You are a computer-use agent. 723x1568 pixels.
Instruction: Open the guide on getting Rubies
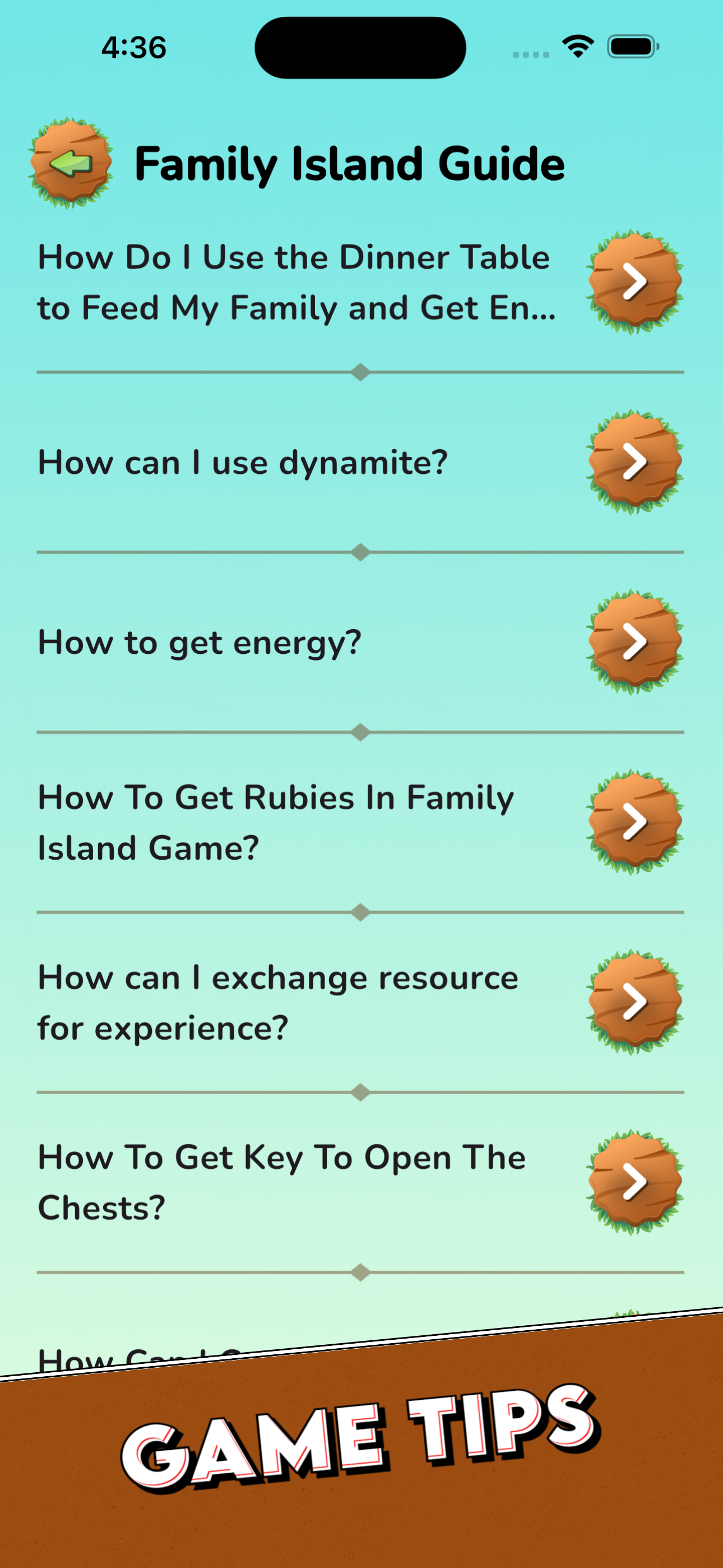(x=360, y=822)
